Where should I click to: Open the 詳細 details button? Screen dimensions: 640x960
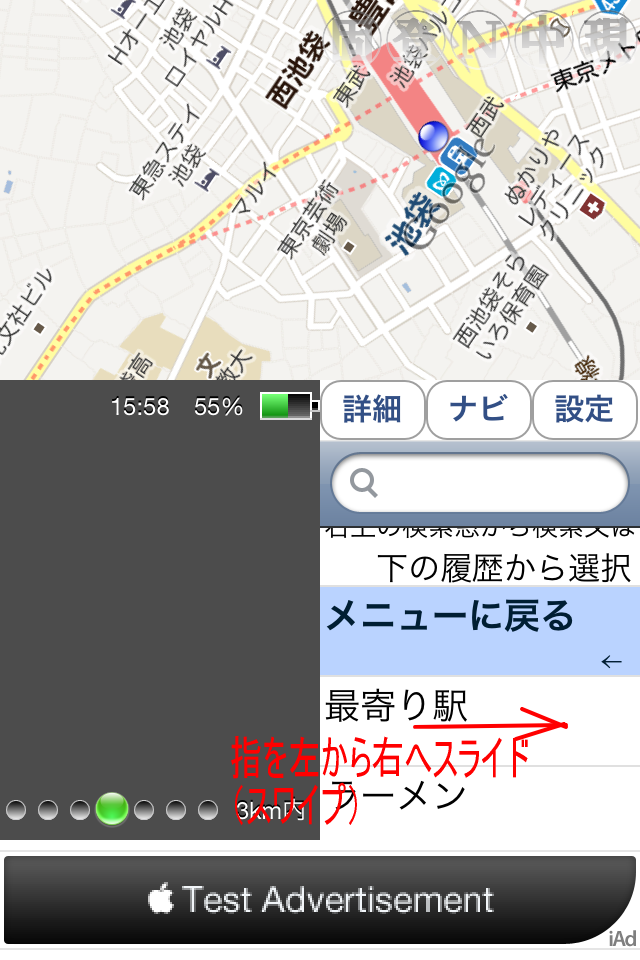[x=372, y=409]
